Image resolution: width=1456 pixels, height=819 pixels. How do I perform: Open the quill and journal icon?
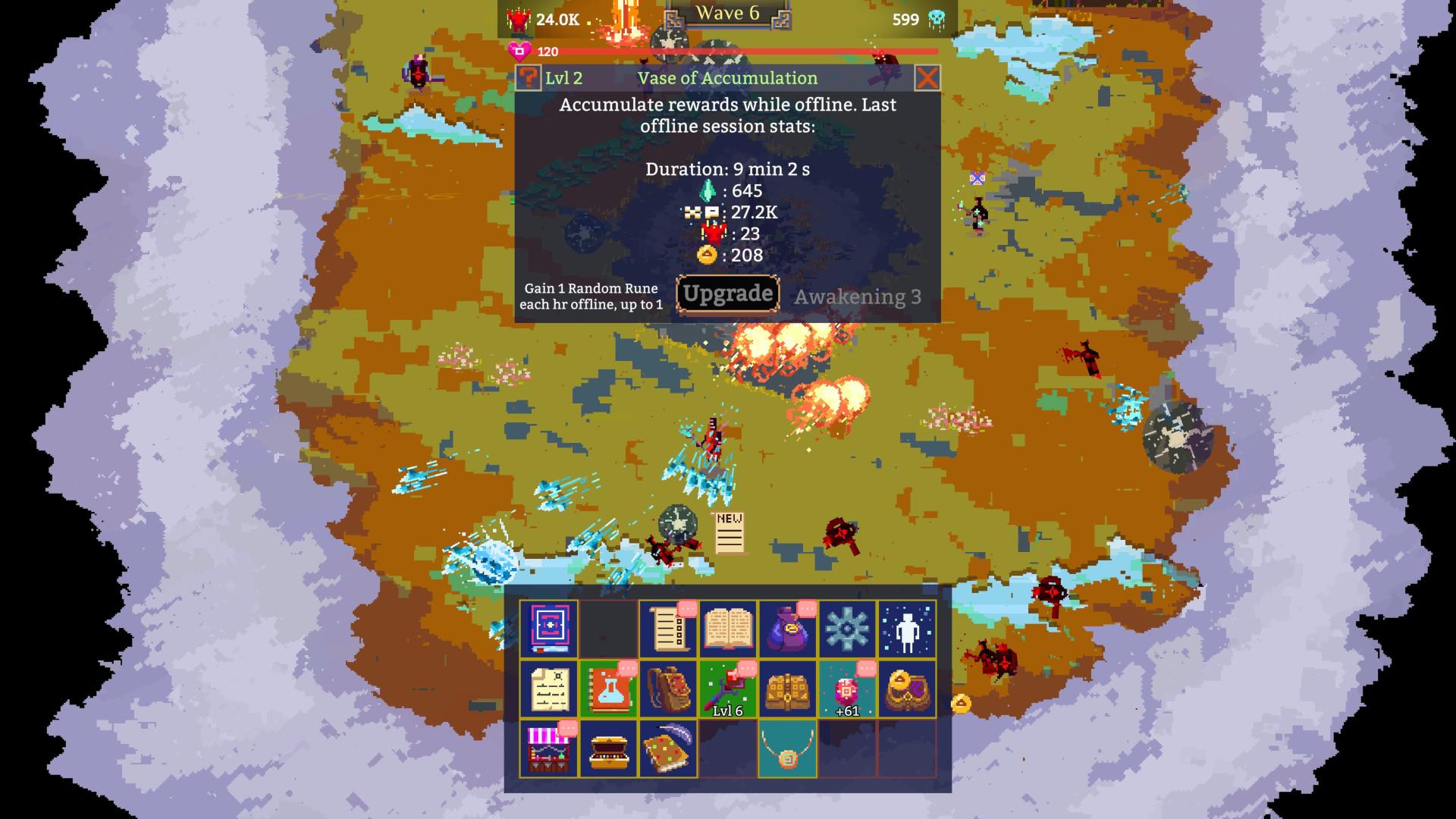click(668, 748)
